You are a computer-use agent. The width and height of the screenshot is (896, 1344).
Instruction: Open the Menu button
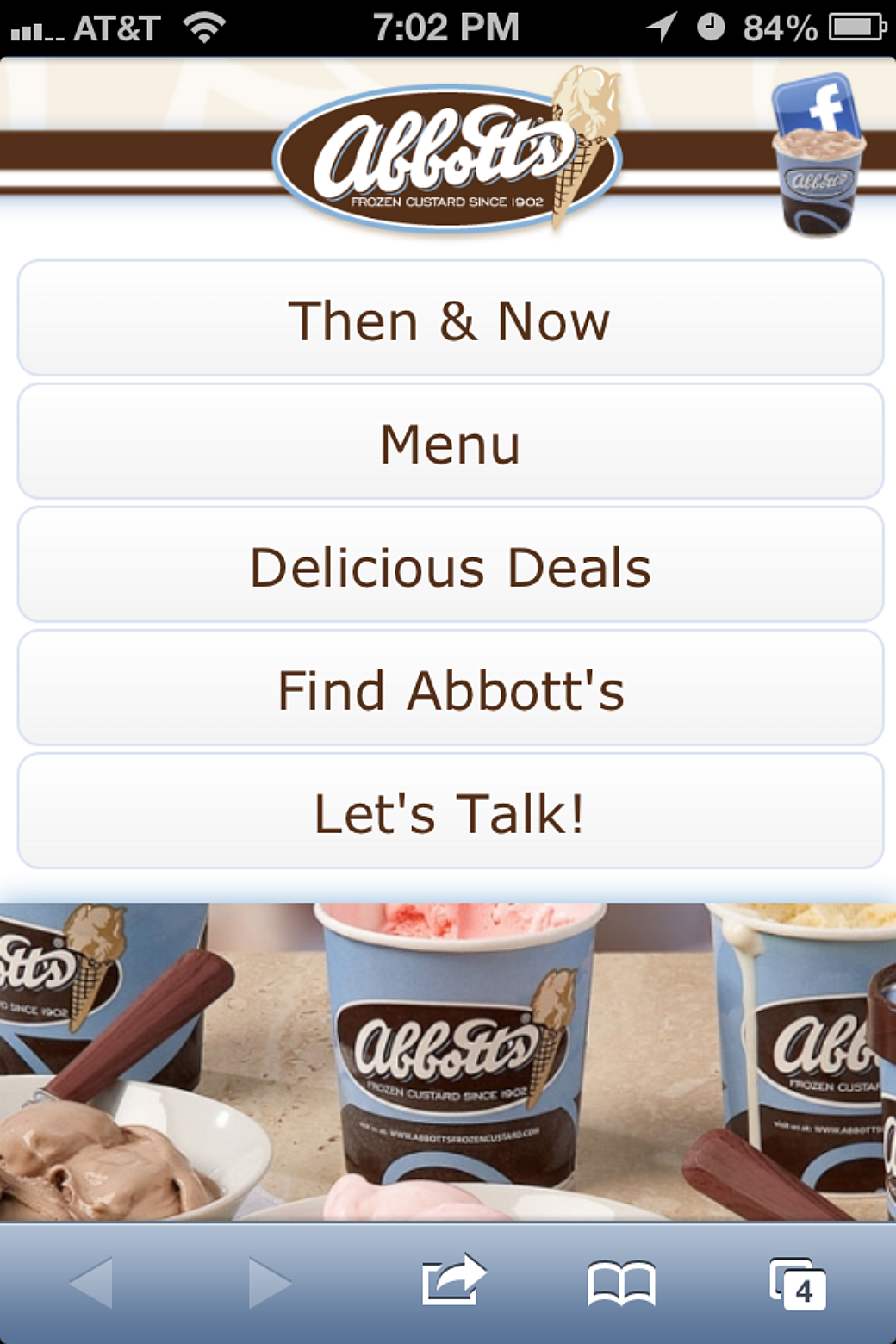point(450,443)
